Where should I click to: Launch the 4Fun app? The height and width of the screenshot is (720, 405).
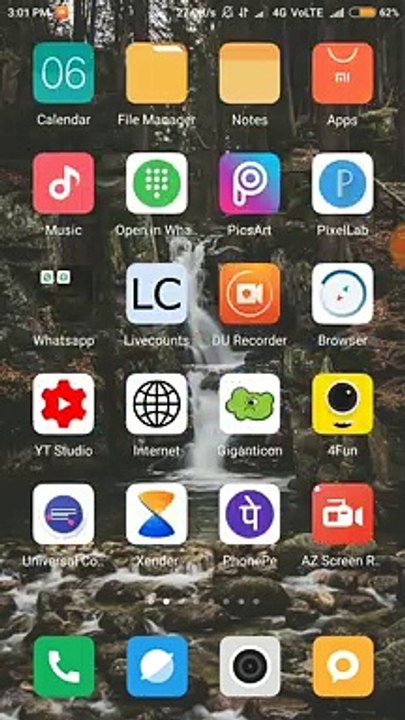[x=343, y=404]
